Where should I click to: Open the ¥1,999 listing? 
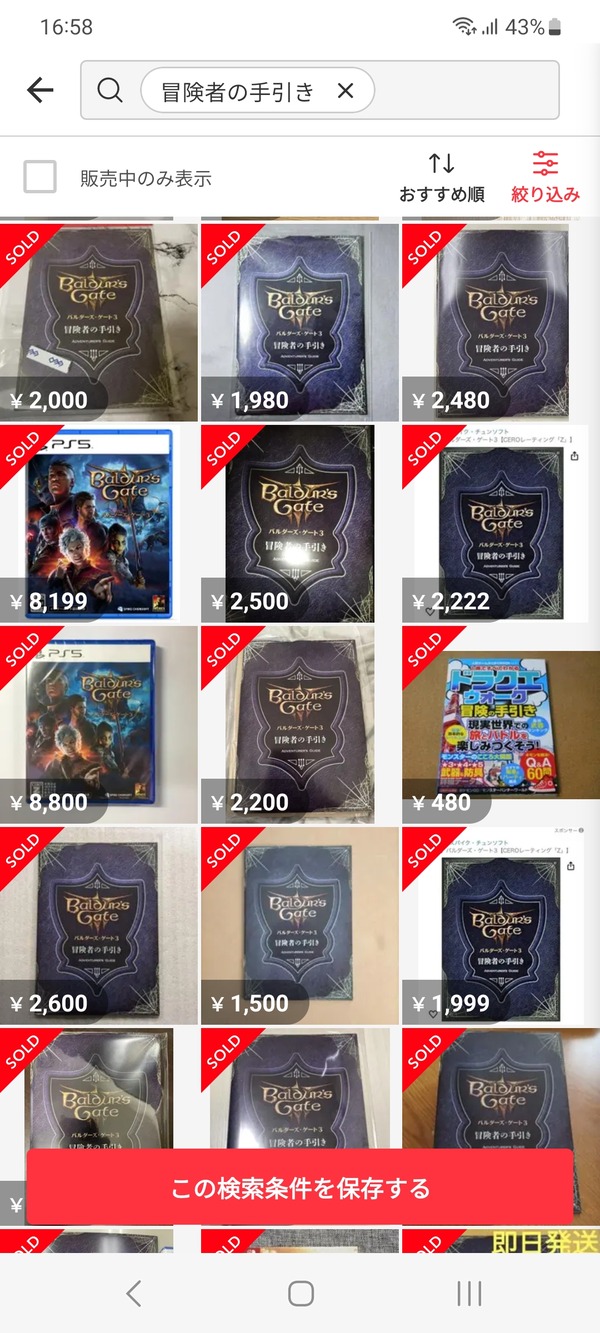501,925
